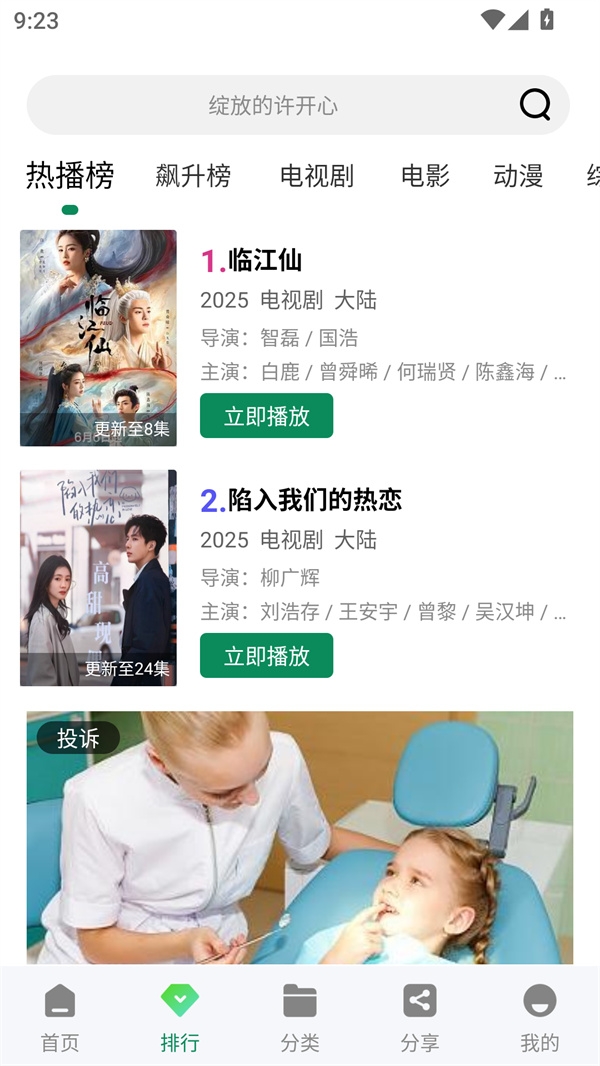Tap 投诉 on the dentist ad

[x=78, y=738]
